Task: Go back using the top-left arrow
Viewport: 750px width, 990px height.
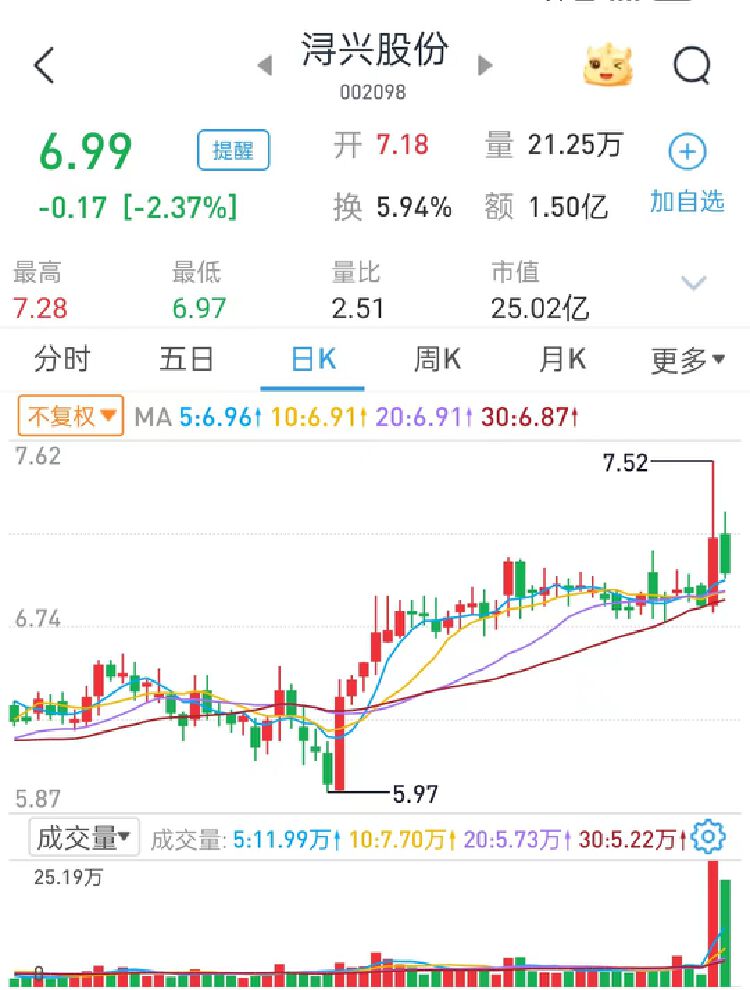Action: tap(44, 66)
